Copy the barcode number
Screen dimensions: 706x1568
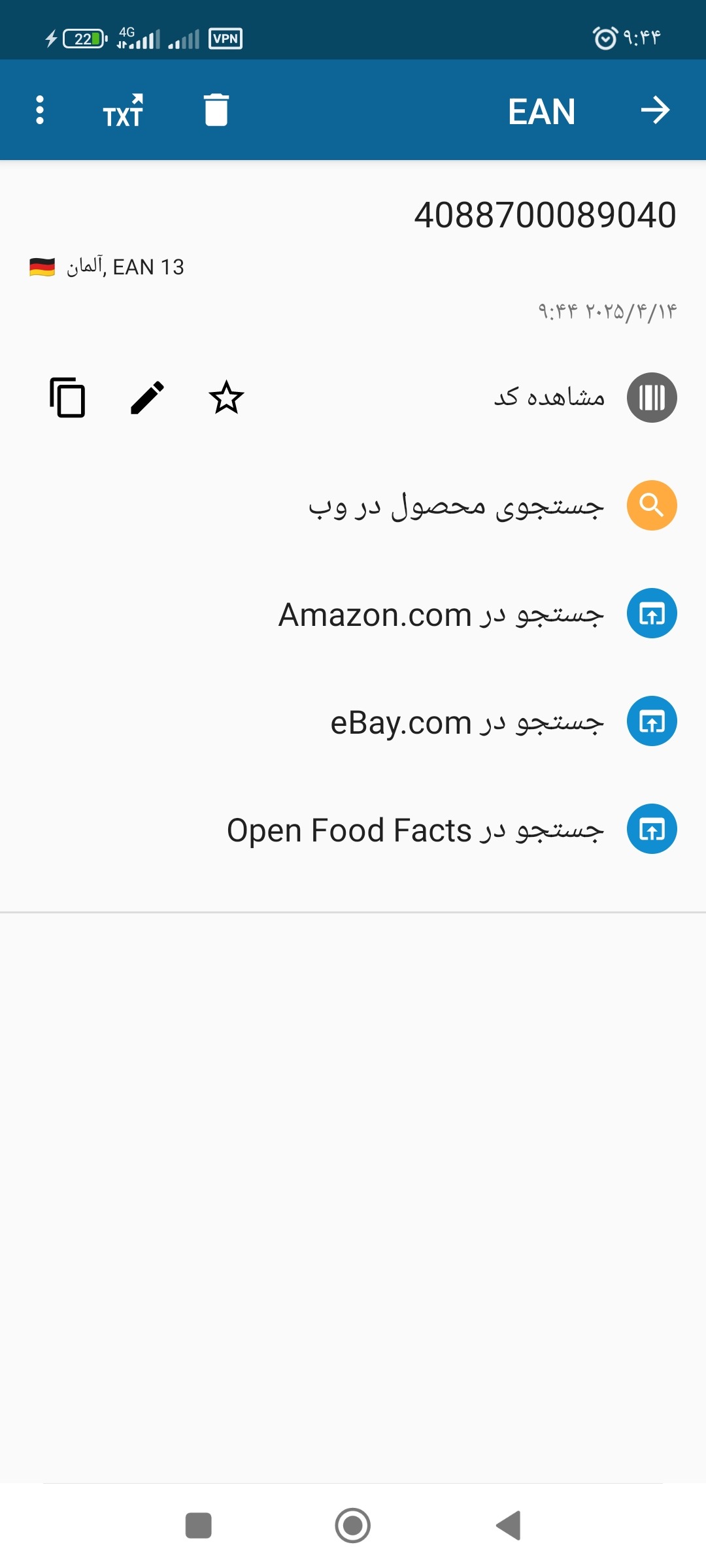[x=67, y=397]
